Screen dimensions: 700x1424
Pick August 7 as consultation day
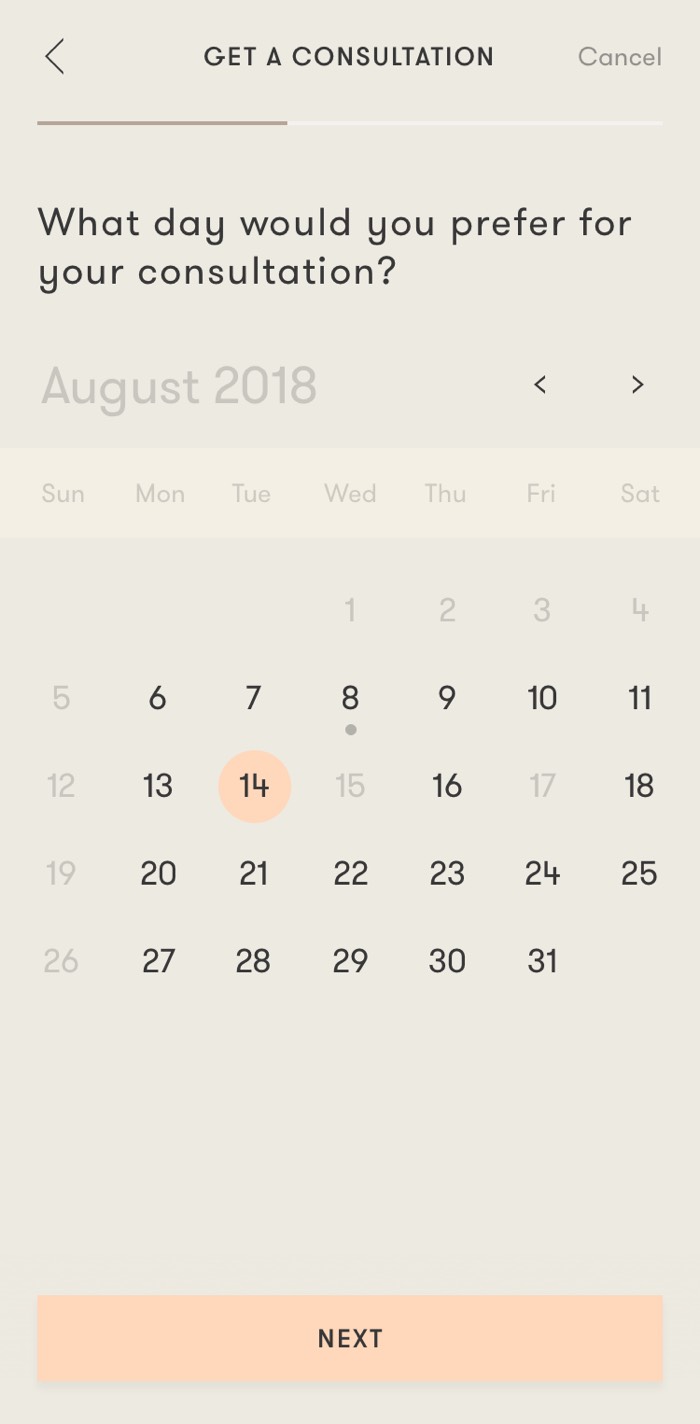coord(253,698)
